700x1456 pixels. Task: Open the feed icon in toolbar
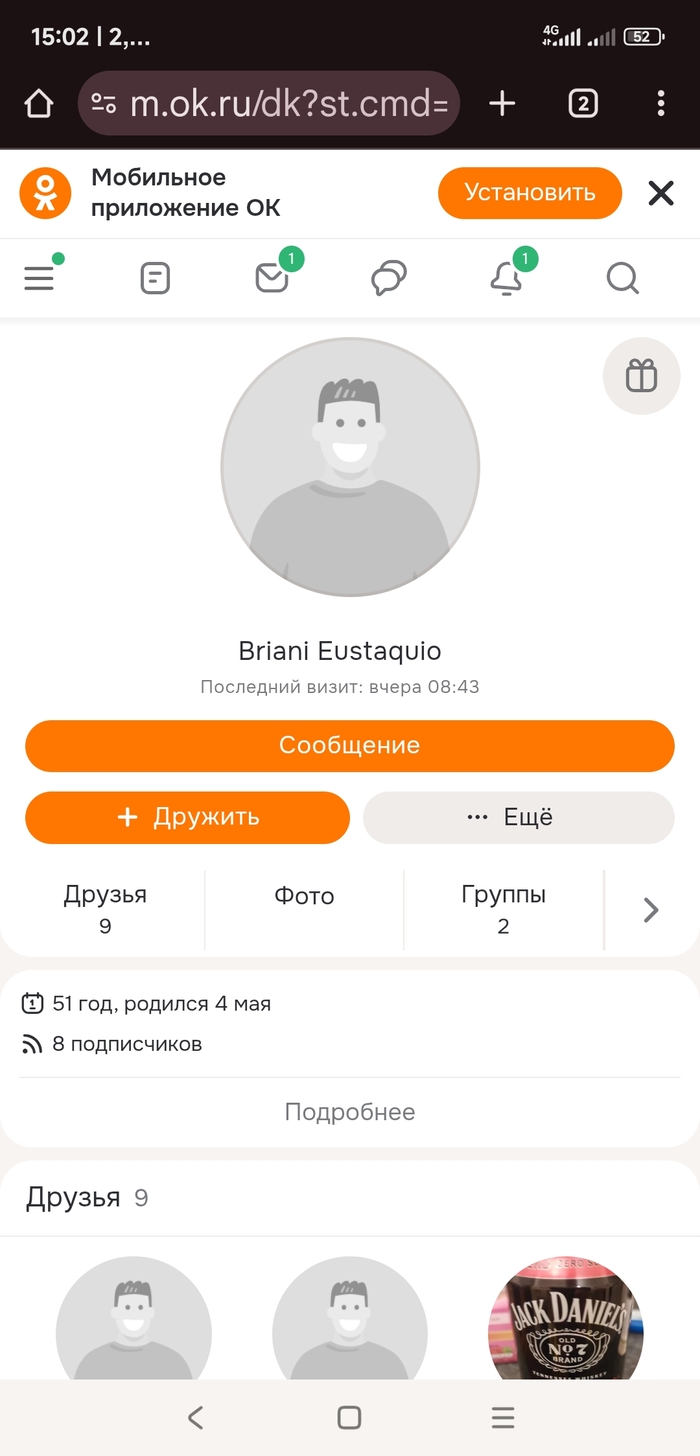(x=155, y=278)
